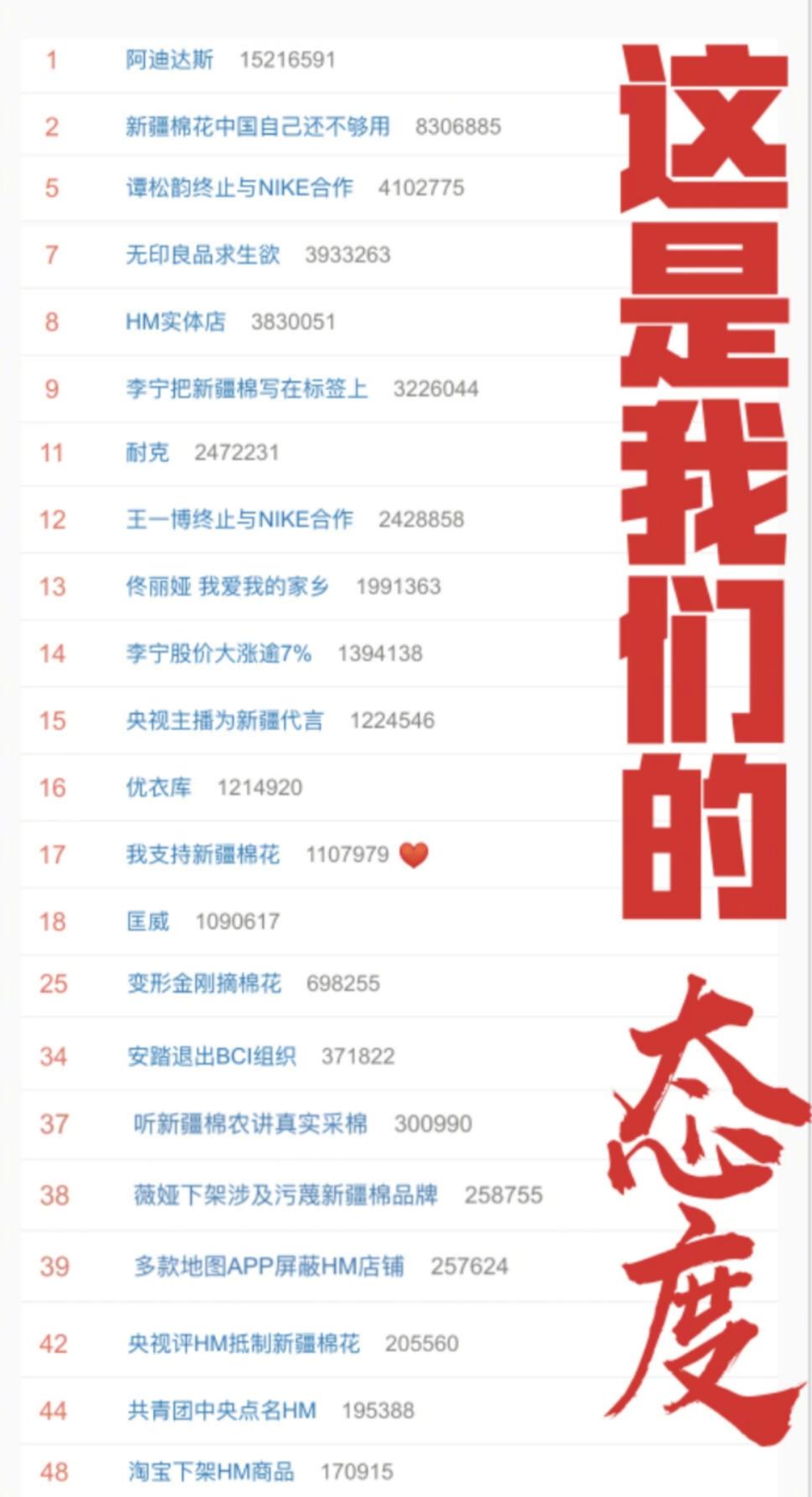Open the 安踏退出BCI组织 topic
This screenshot has height=1497, width=812.
[x=209, y=1057]
